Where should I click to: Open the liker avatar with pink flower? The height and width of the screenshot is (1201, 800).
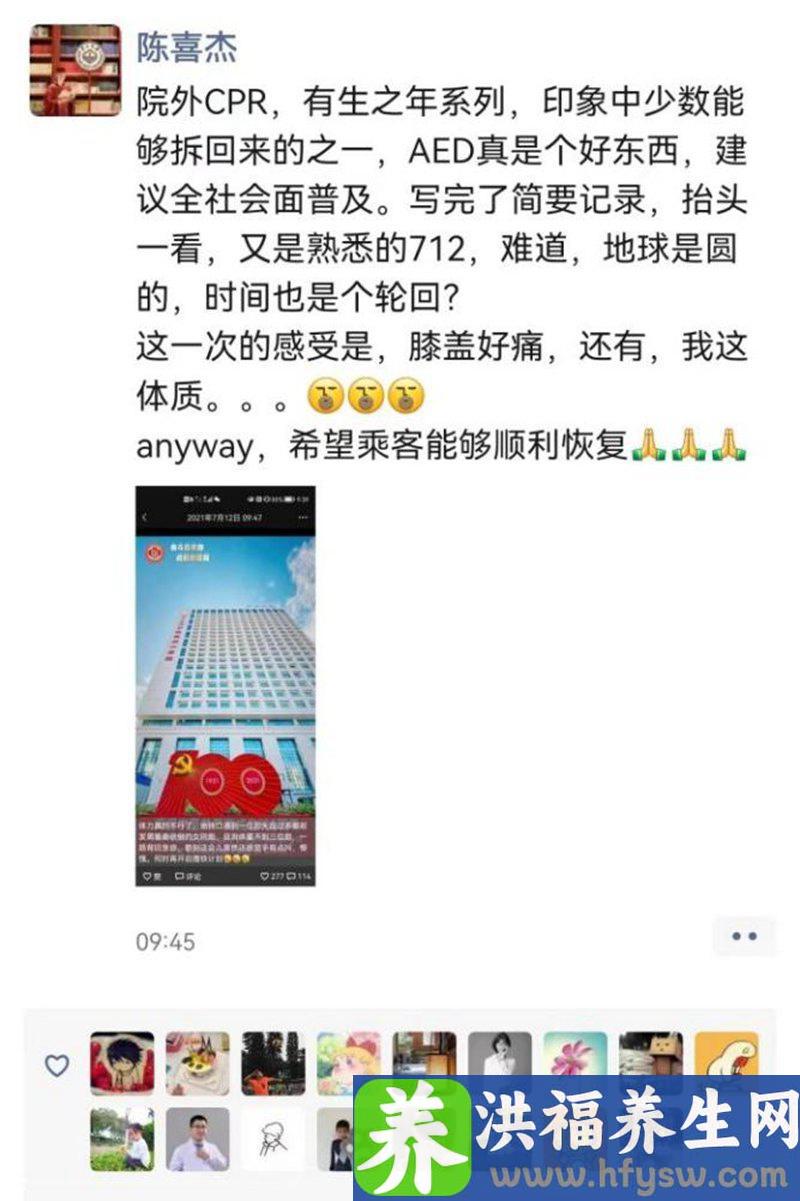tap(575, 1064)
